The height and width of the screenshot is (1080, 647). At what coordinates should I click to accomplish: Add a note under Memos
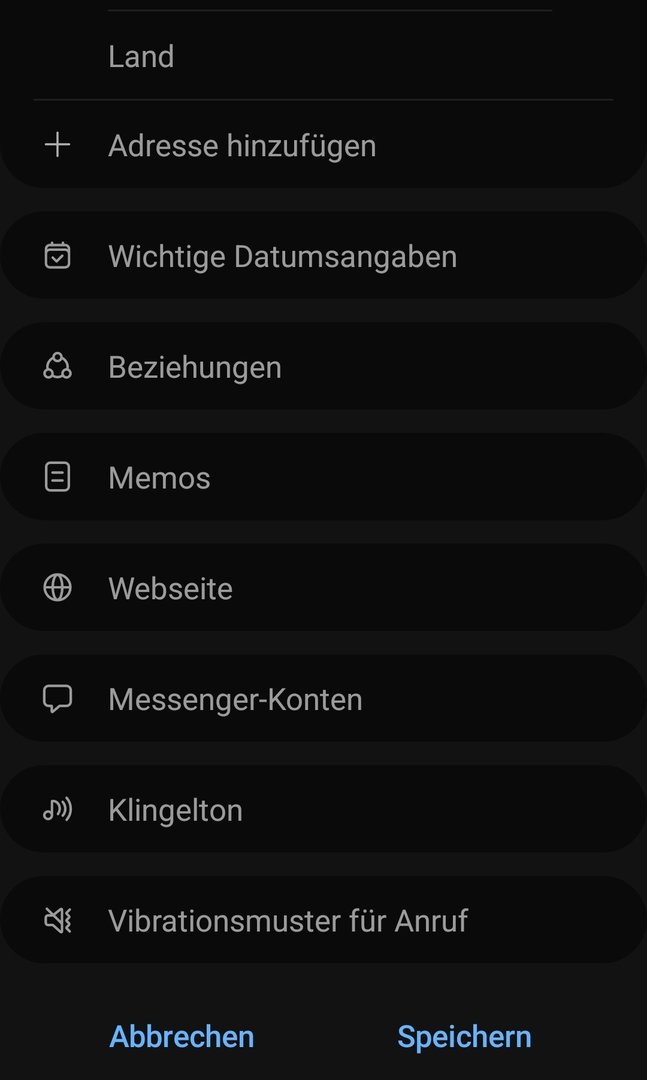[x=323, y=477]
